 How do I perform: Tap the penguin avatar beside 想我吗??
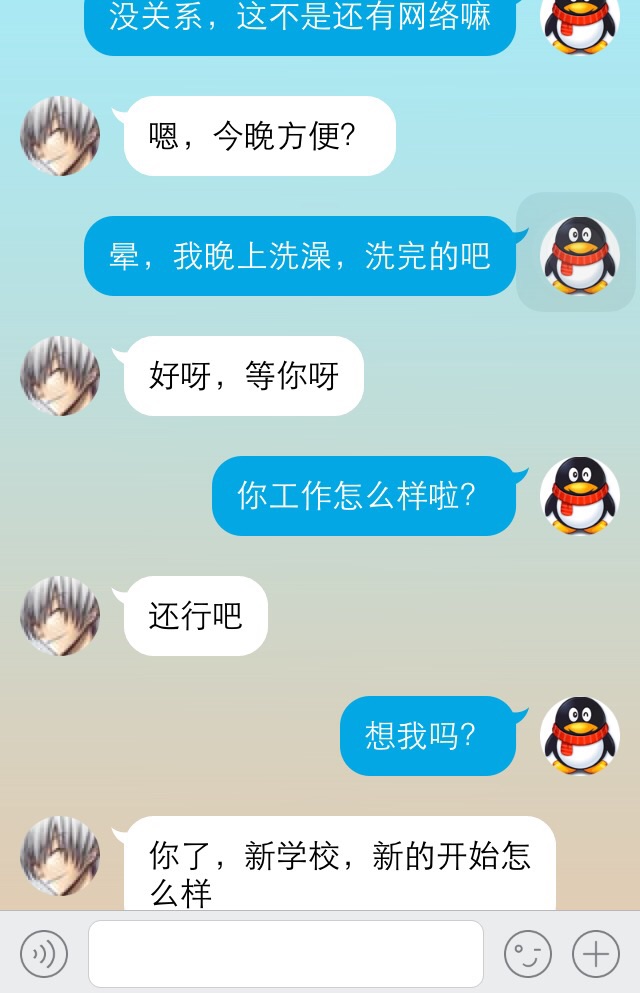(579, 735)
